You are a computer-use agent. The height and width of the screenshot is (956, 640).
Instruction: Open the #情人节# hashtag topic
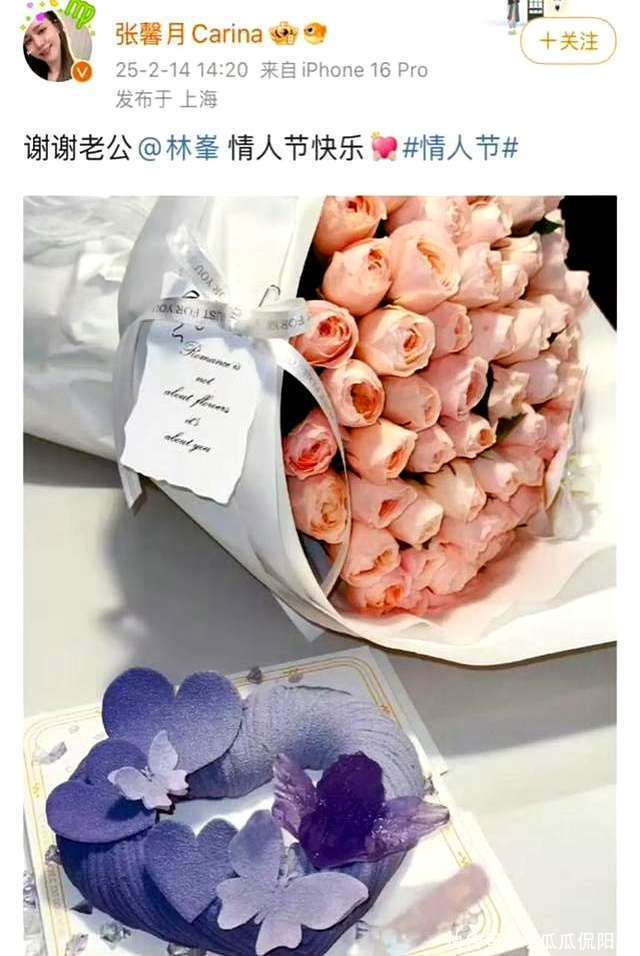(459, 149)
